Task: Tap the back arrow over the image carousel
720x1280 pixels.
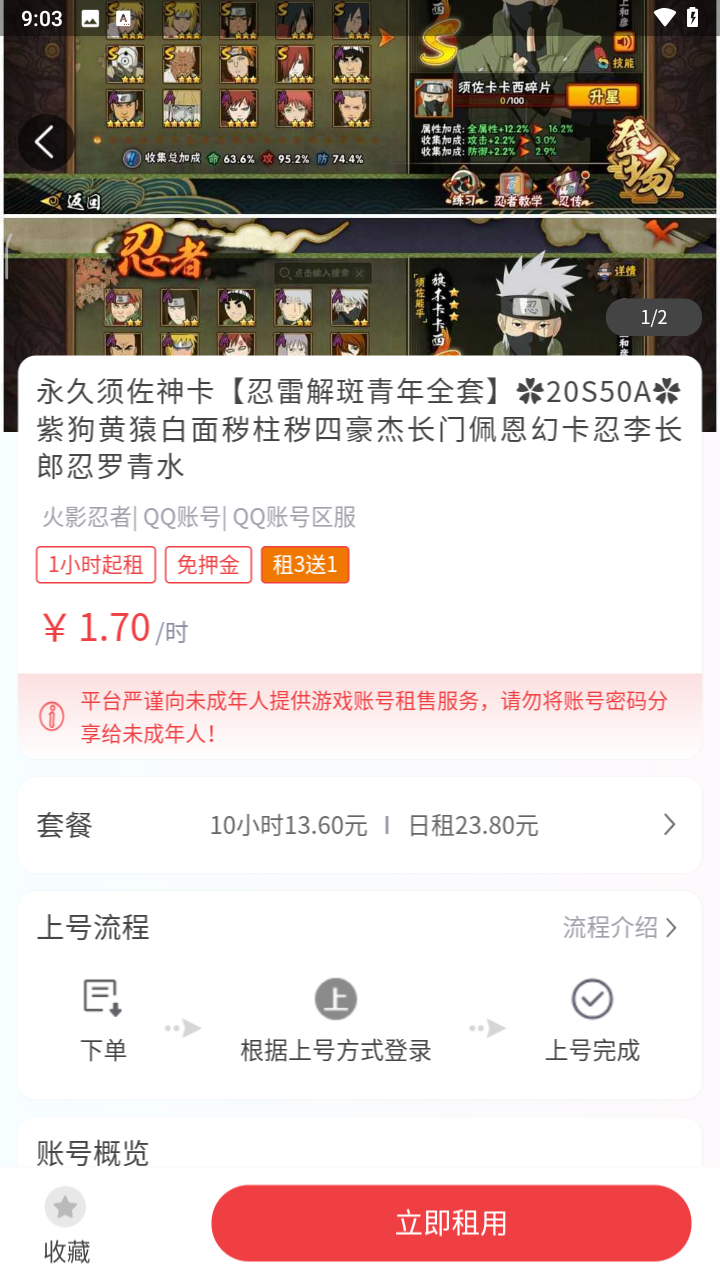Action: 45,141
